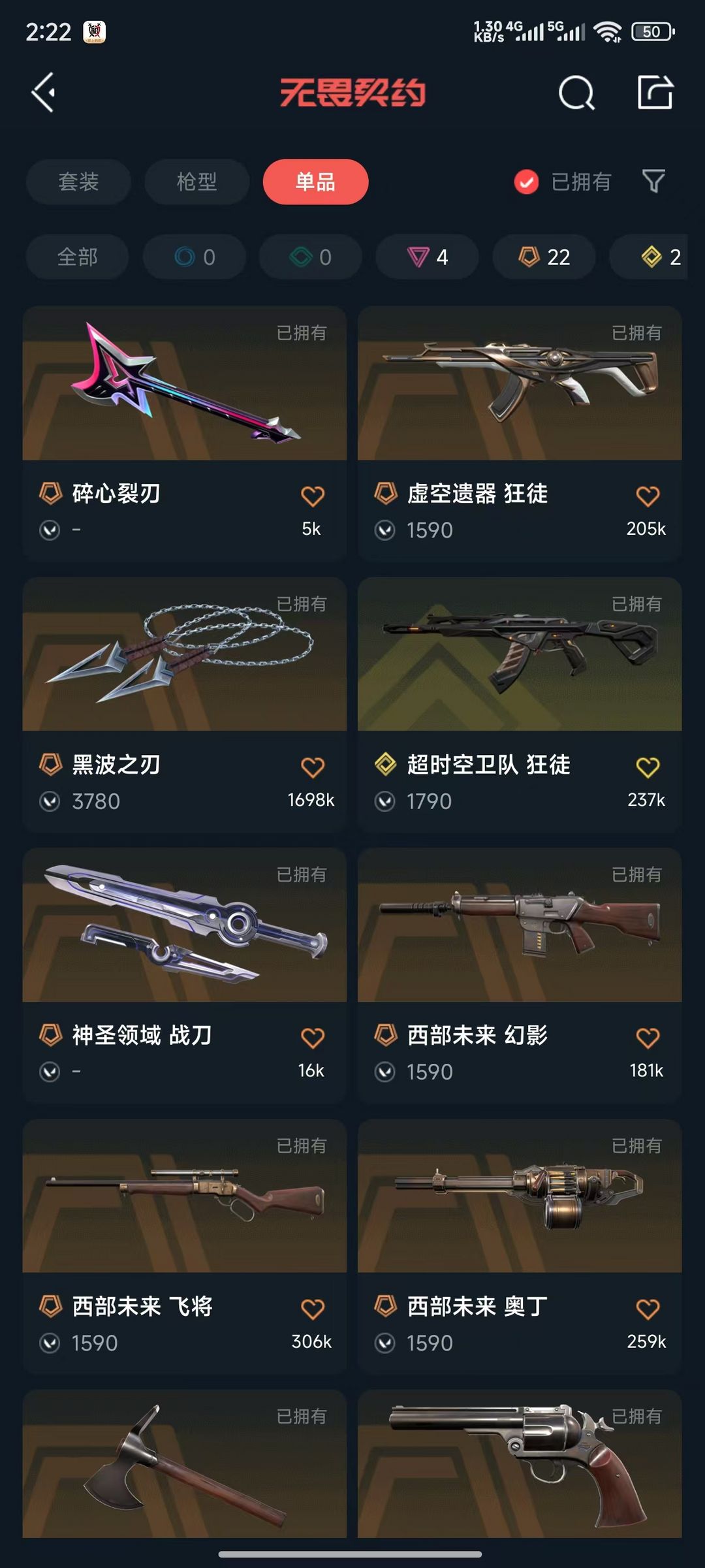Viewport: 705px width, 1568px height.
Task: Tap the heart on 西部未来 飞将
Action: pos(313,1309)
